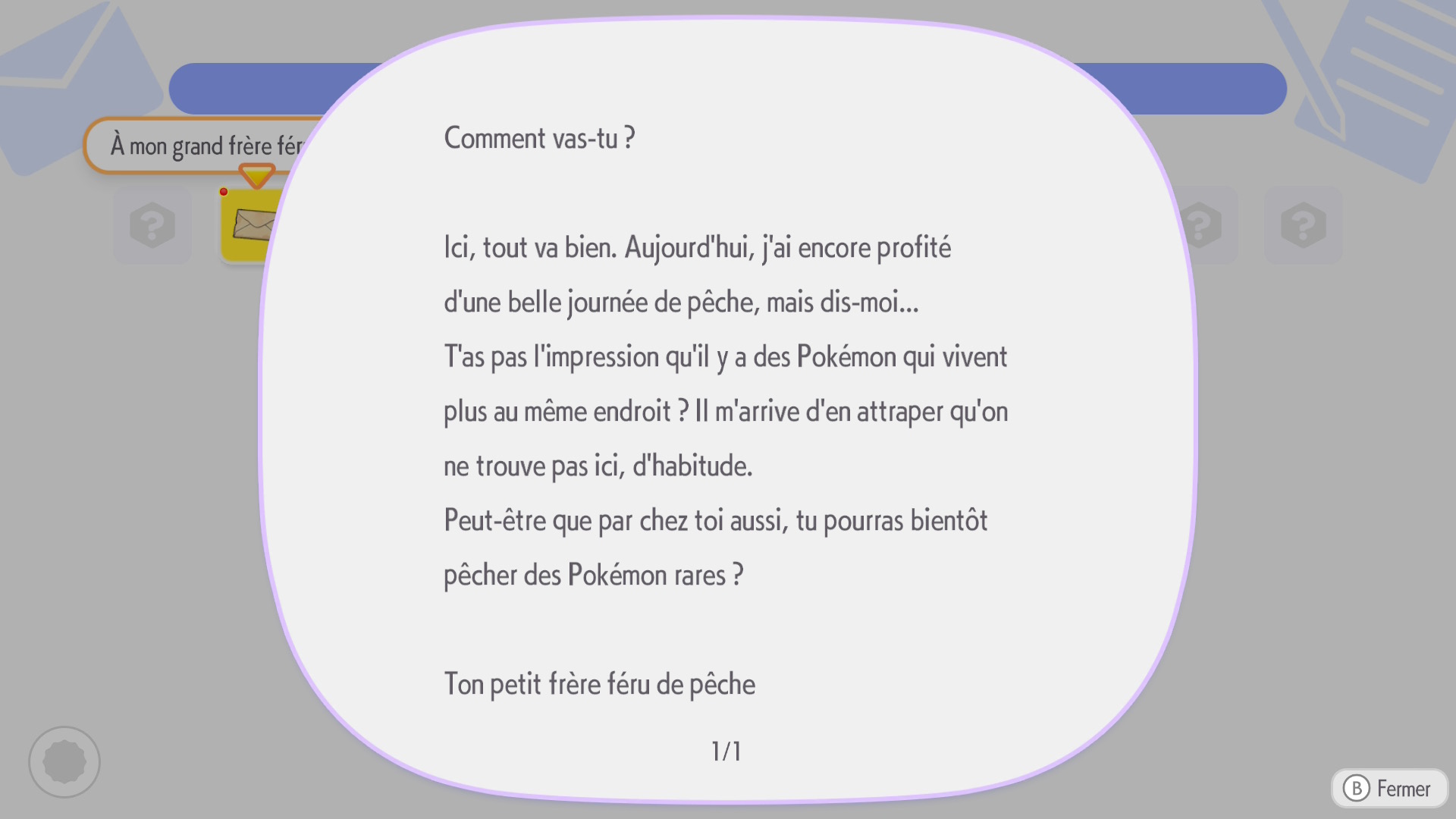Close the letter with the Fermer button
Viewport: 1456px width, 819px height.
point(1389,789)
